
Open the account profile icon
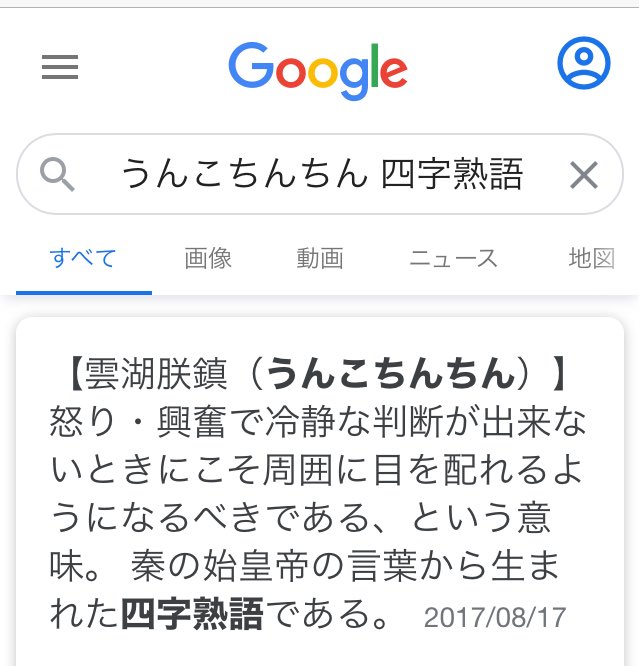pos(583,63)
